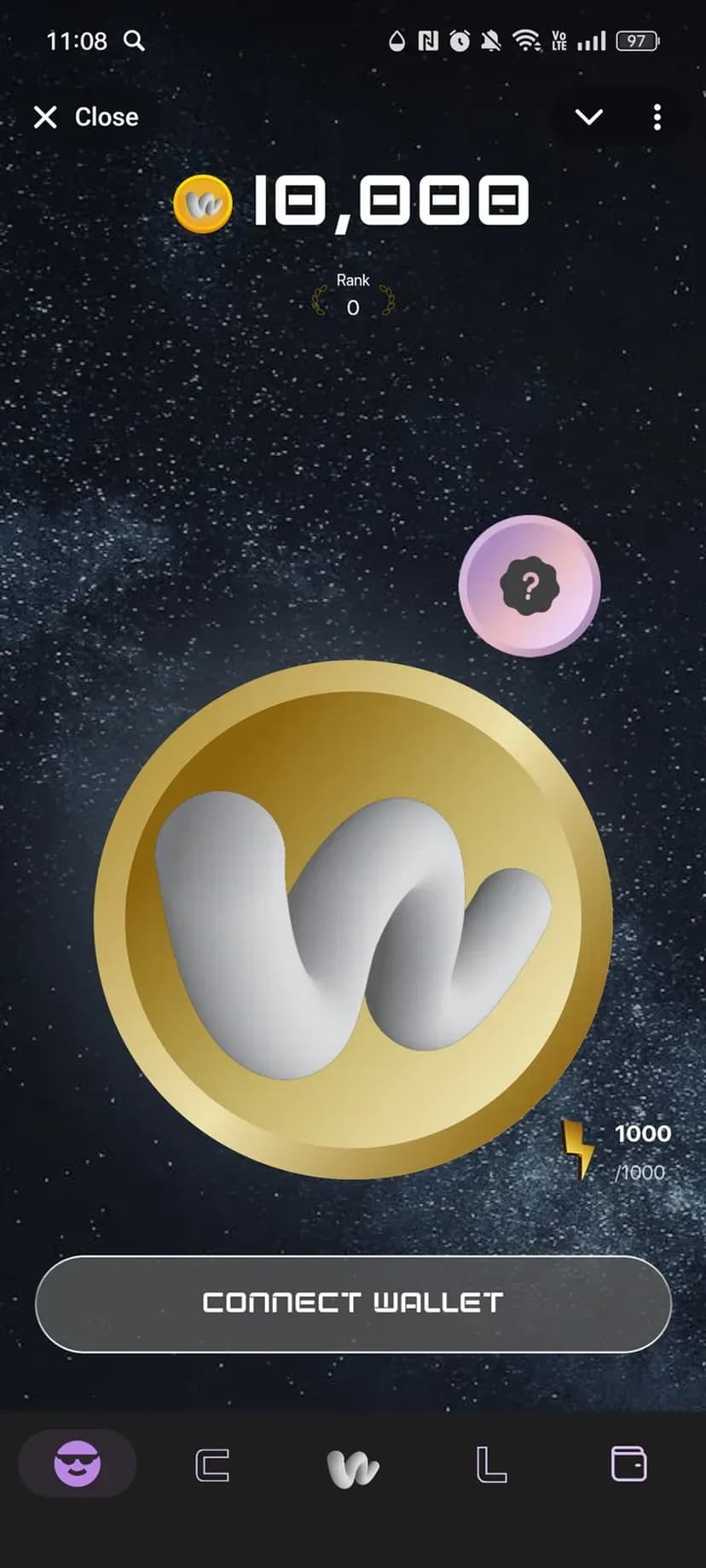
Task: Switch to the C tab
Action: click(212, 1466)
